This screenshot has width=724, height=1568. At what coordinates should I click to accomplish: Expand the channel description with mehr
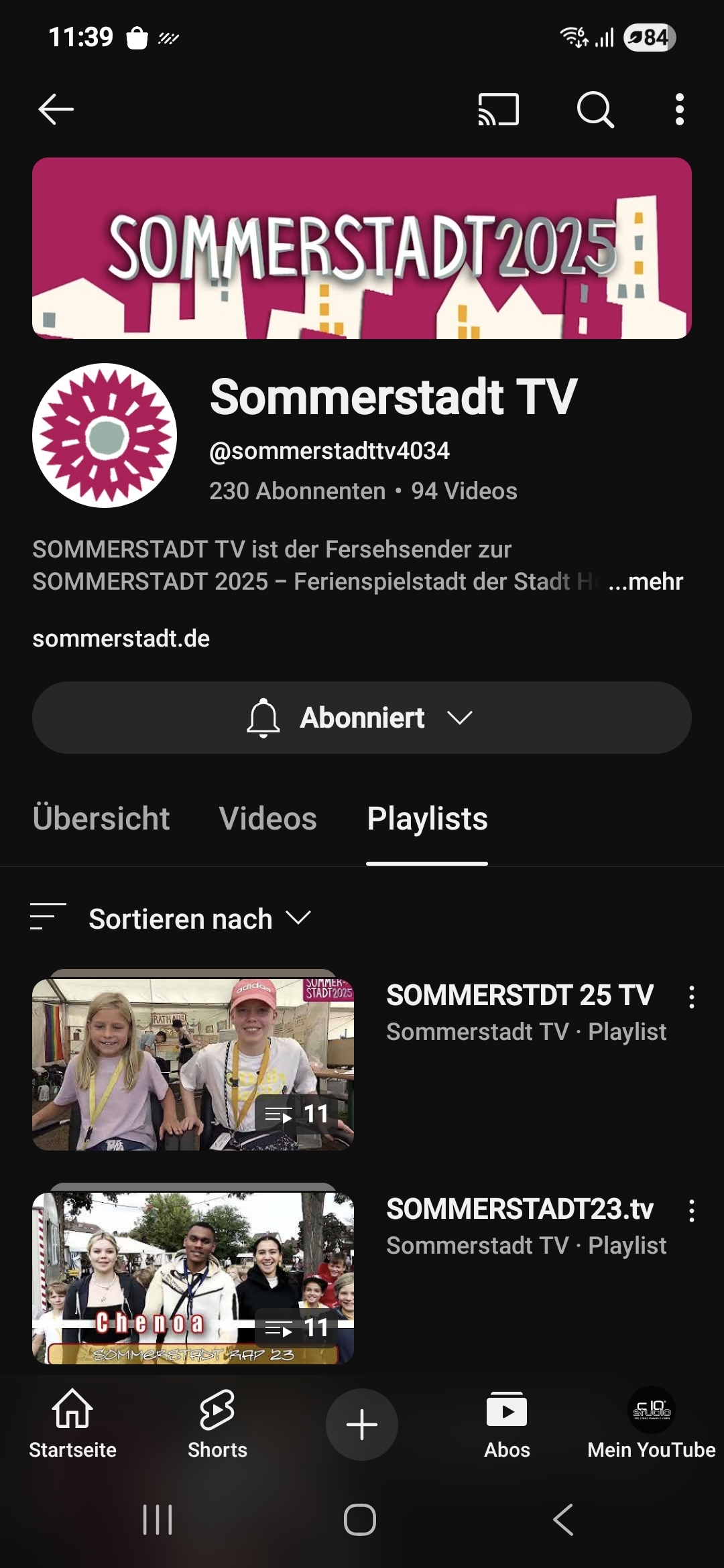tap(646, 582)
